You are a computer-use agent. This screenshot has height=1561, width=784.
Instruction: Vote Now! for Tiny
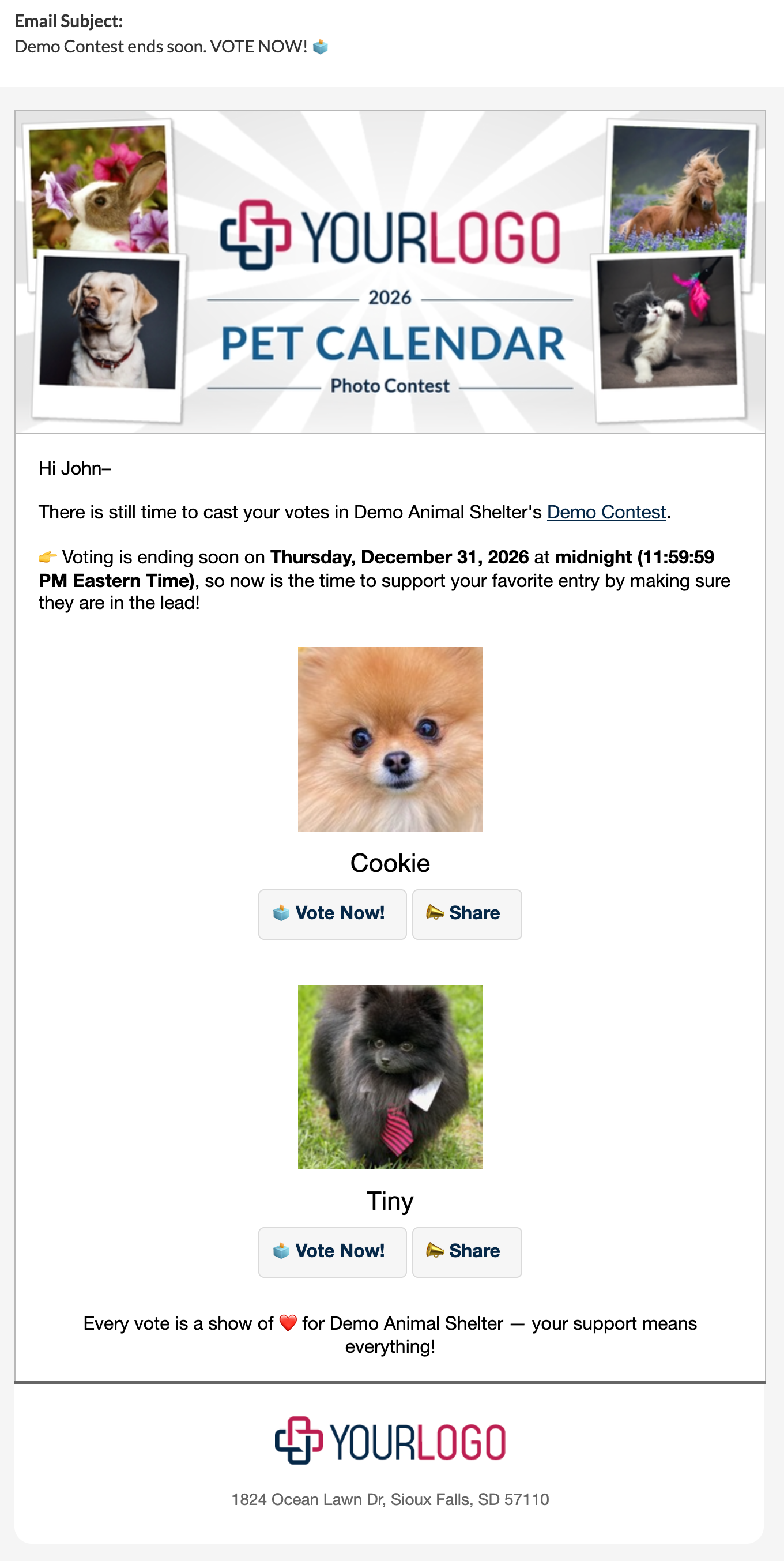pos(333,1252)
